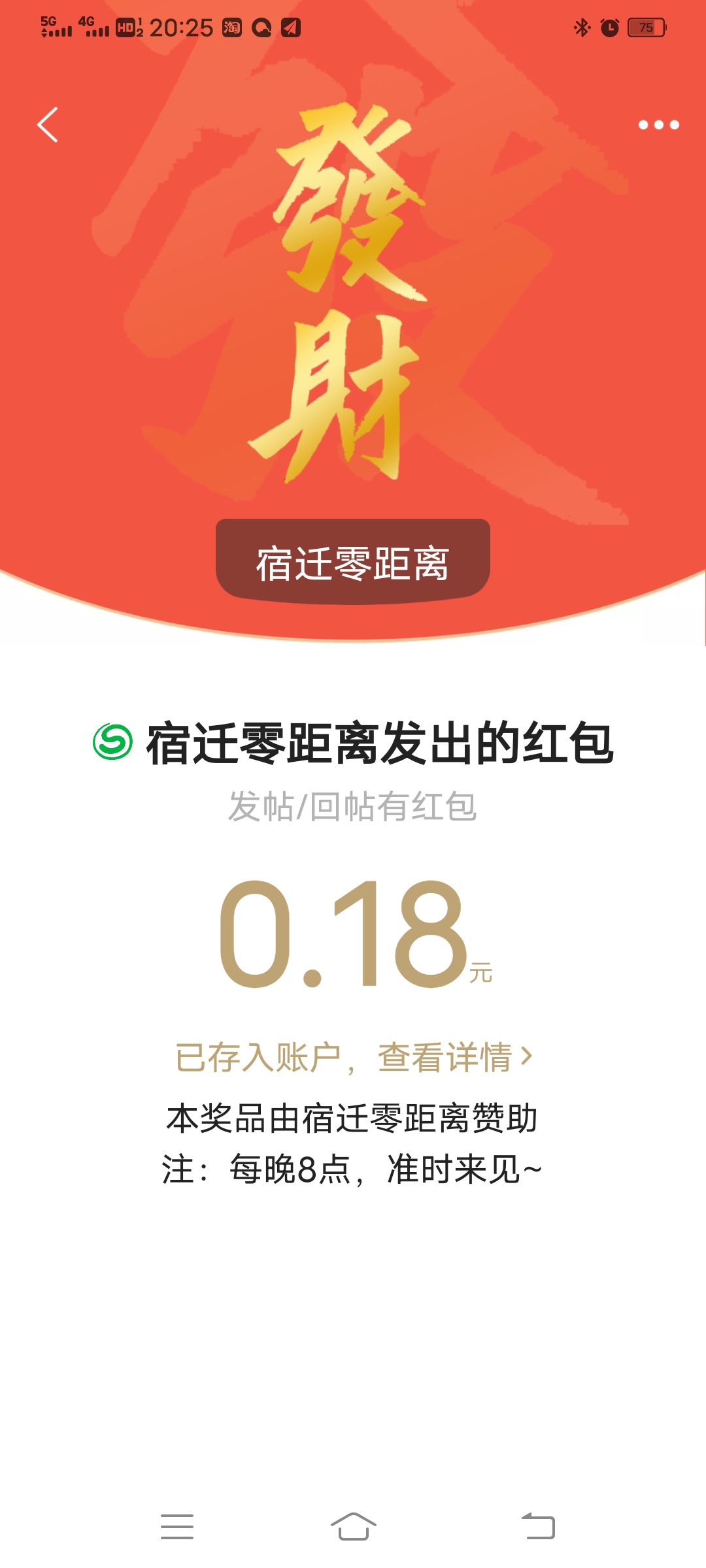Open the three-dot overflow menu
This screenshot has width=706, height=1568.
coord(658,125)
